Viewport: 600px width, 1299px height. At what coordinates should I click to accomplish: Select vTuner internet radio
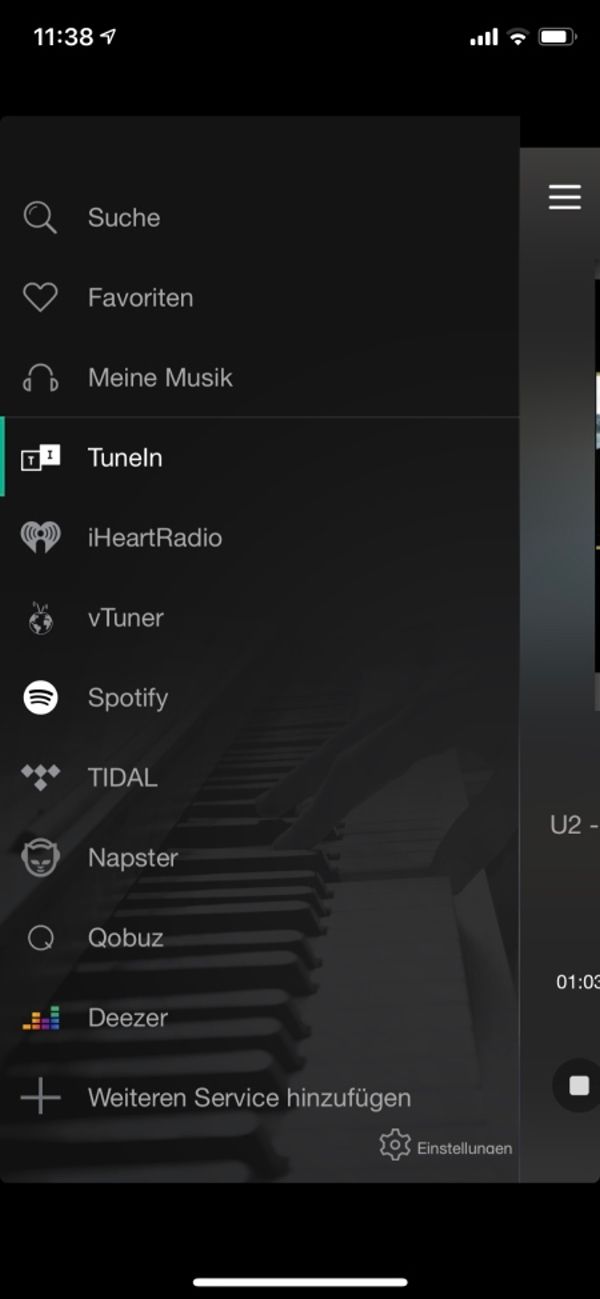(125, 617)
